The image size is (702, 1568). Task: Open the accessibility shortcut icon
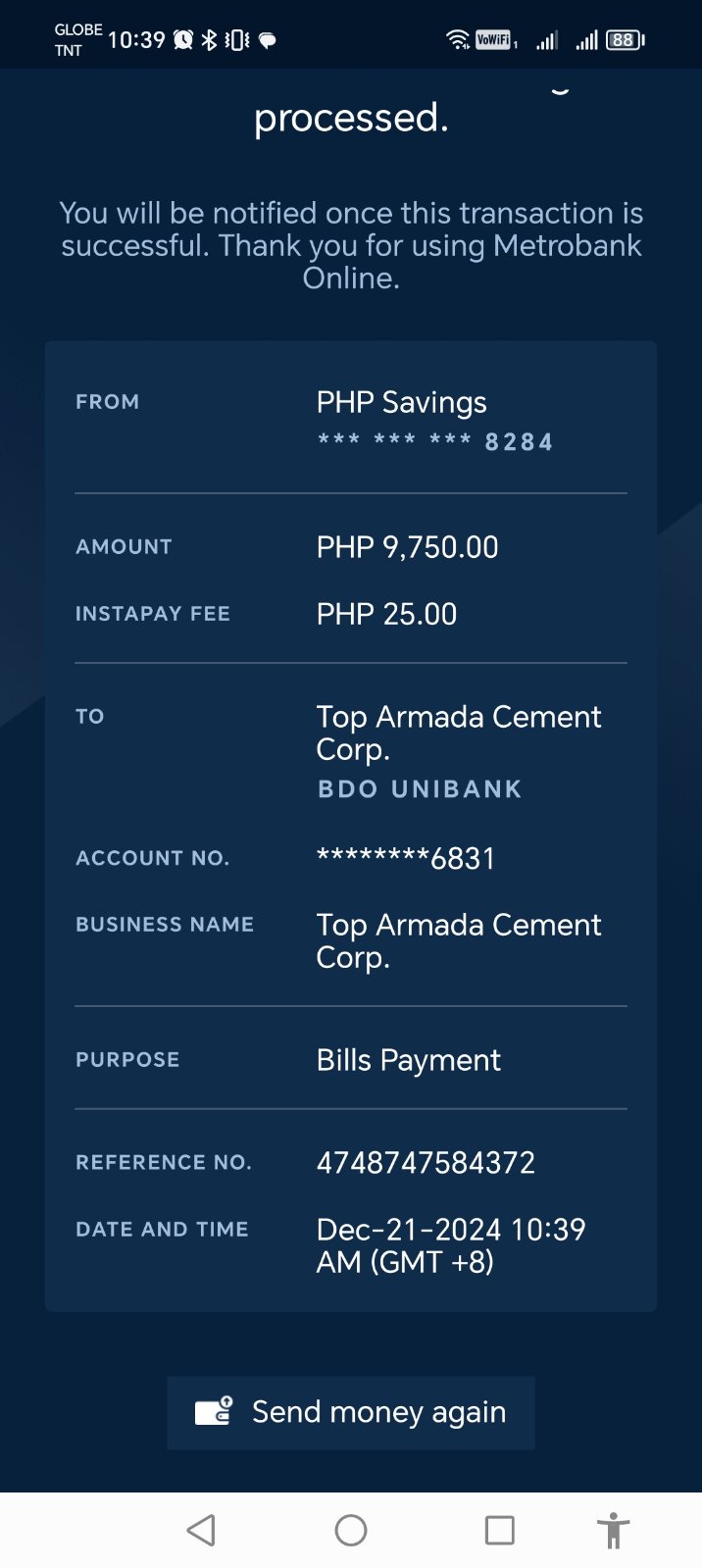tap(613, 1530)
